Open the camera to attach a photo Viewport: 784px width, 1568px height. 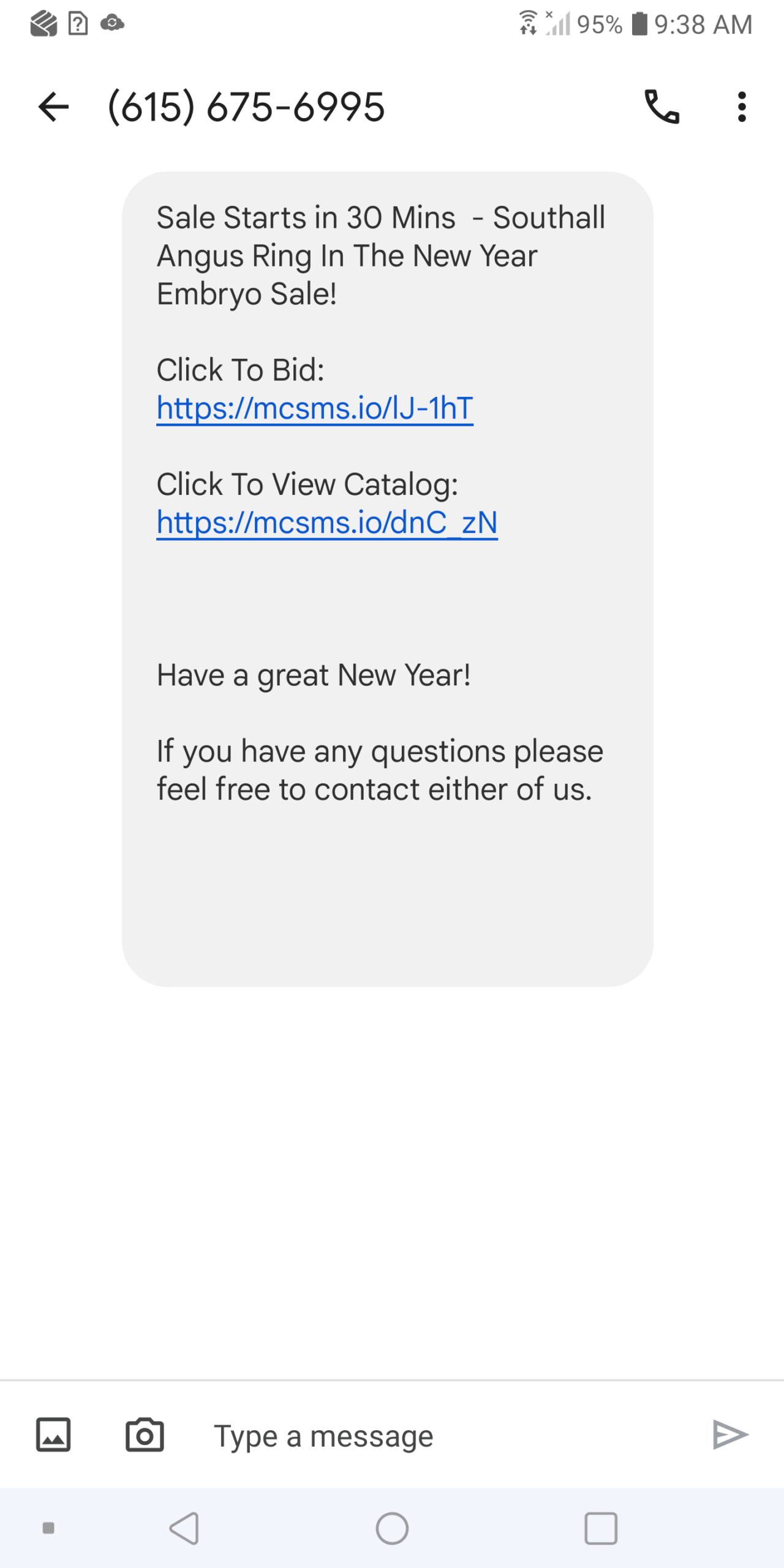coord(145,1434)
